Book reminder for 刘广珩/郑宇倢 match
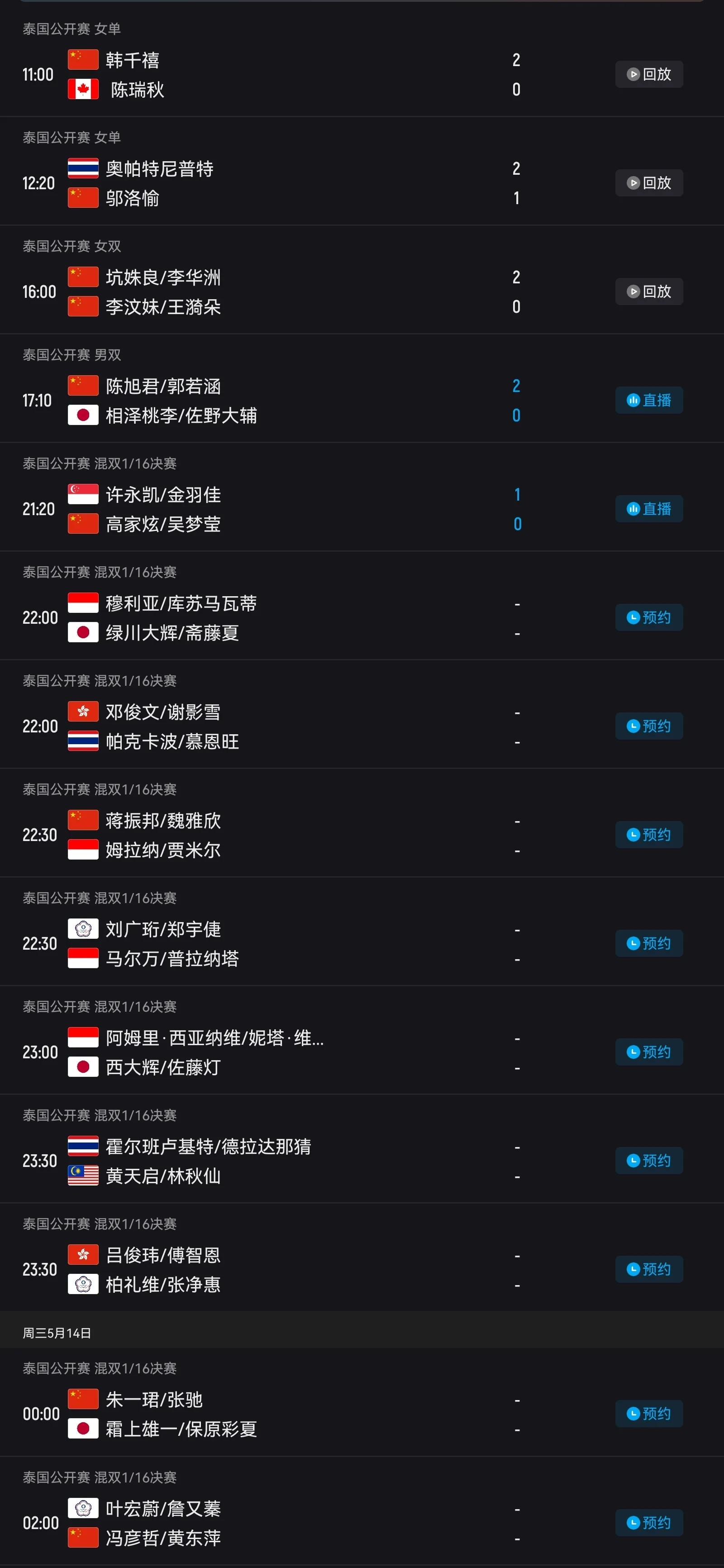Viewport: 724px width, 1568px height. click(x=648, y=943)
